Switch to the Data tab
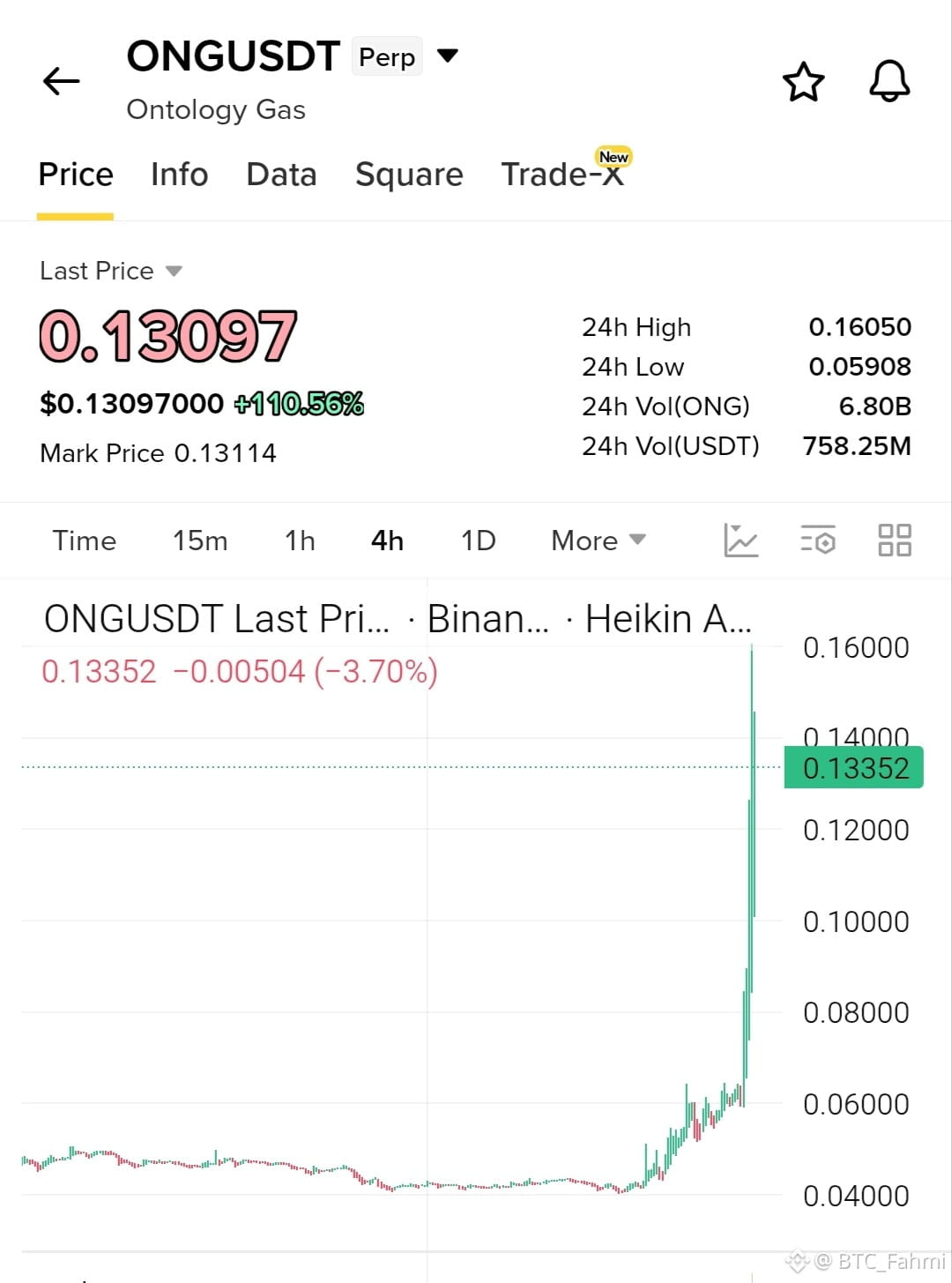Image resolution: width=952 pixels, height=1283 pixels. coord(281,175)
